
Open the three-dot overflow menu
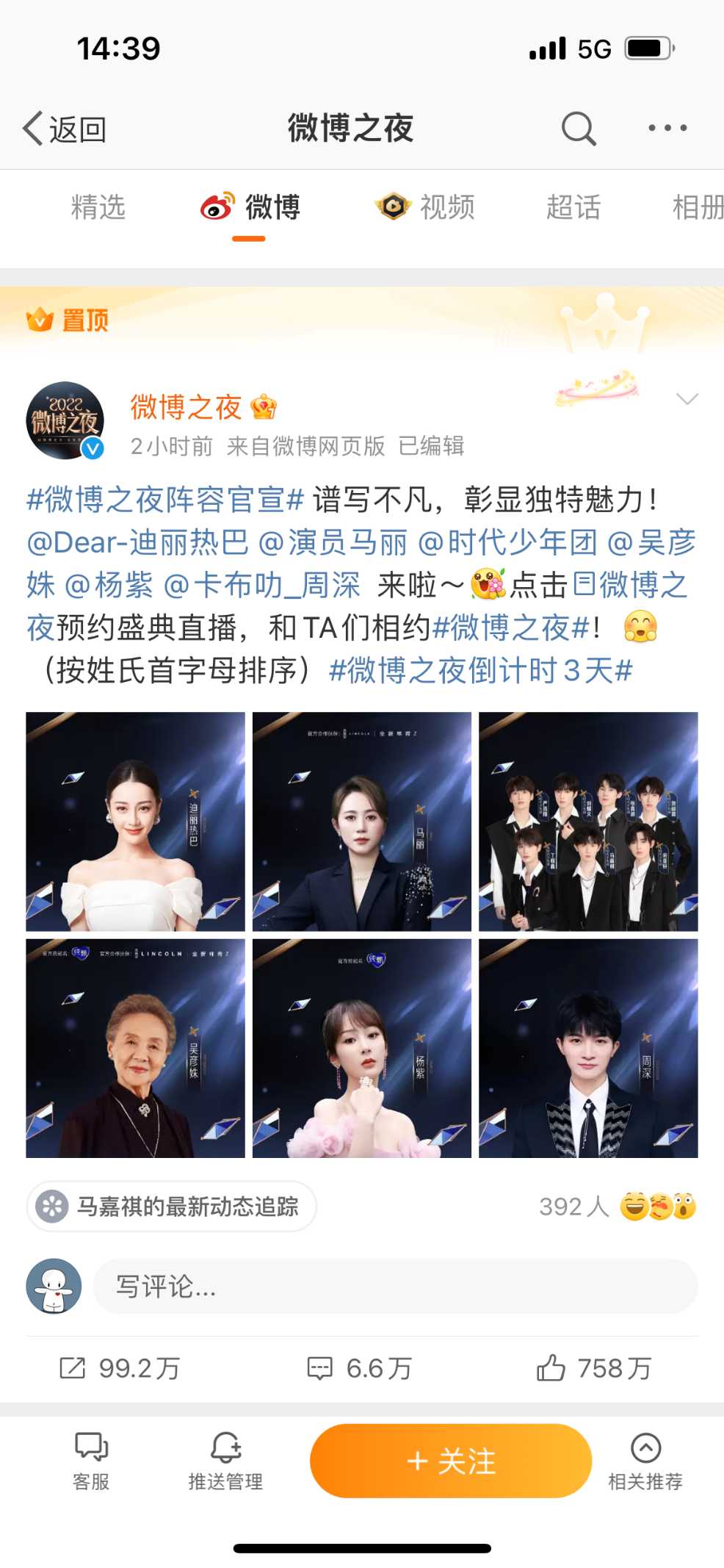667,128
